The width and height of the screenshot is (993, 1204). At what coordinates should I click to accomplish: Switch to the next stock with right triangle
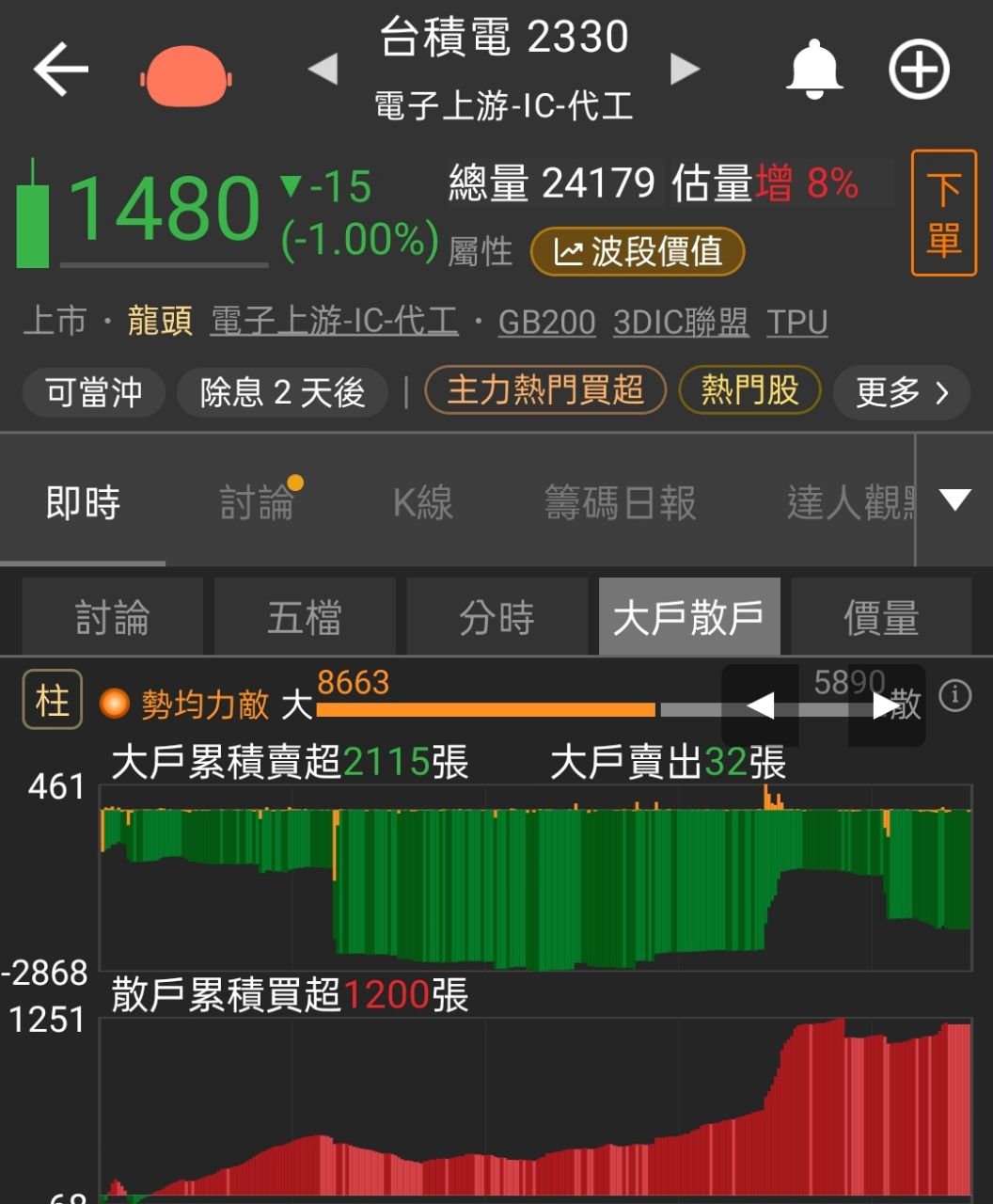click(x=685, y=69)
